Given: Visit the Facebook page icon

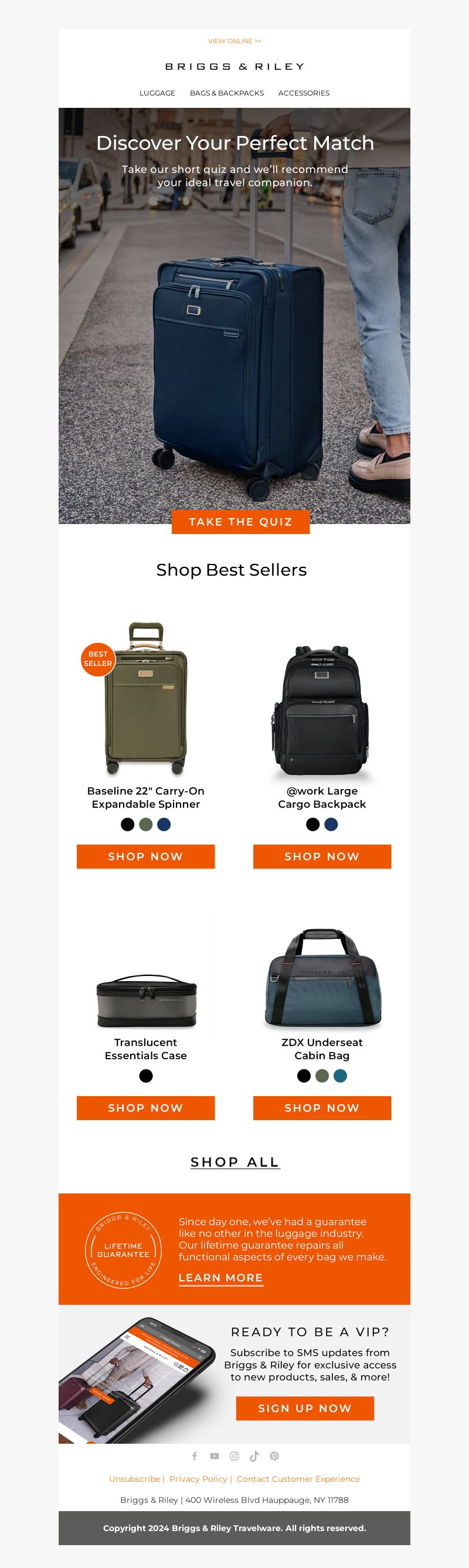Looking at the screenshot, I should coord(195,1456).
